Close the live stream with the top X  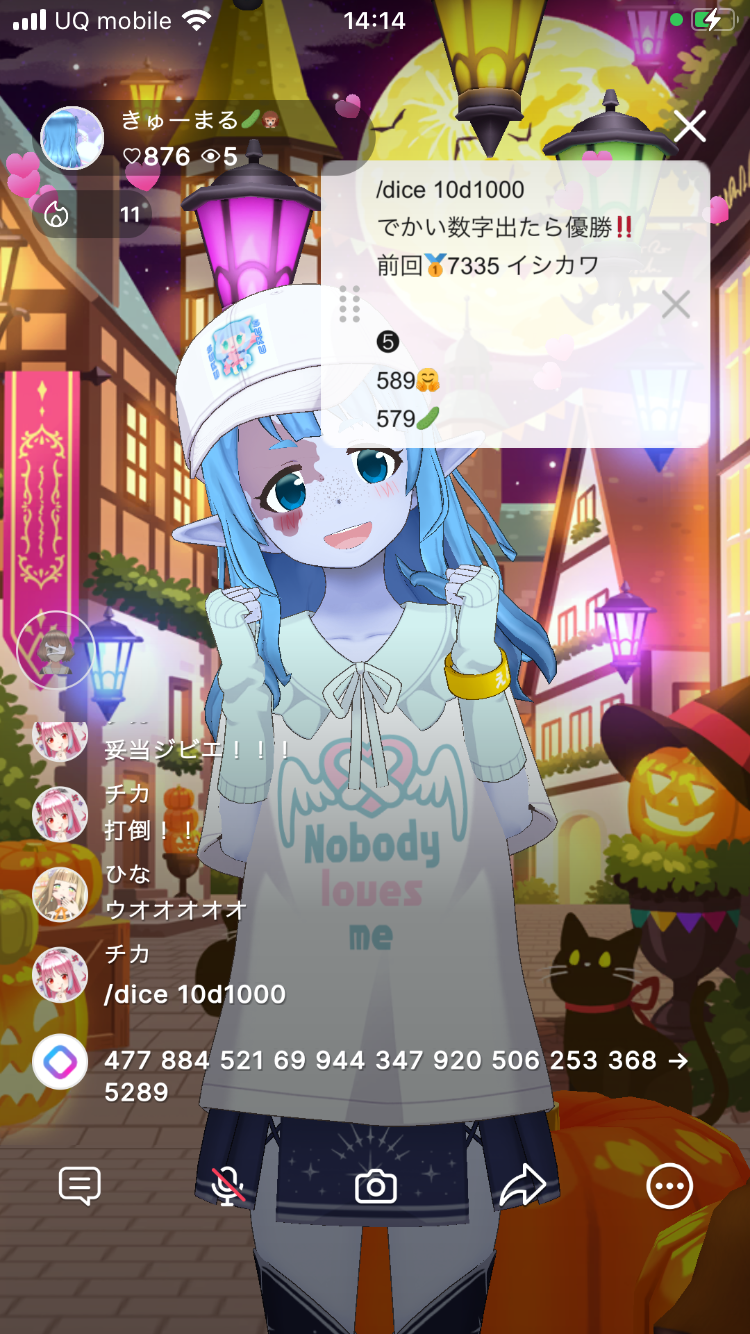[x=689, y=127]
